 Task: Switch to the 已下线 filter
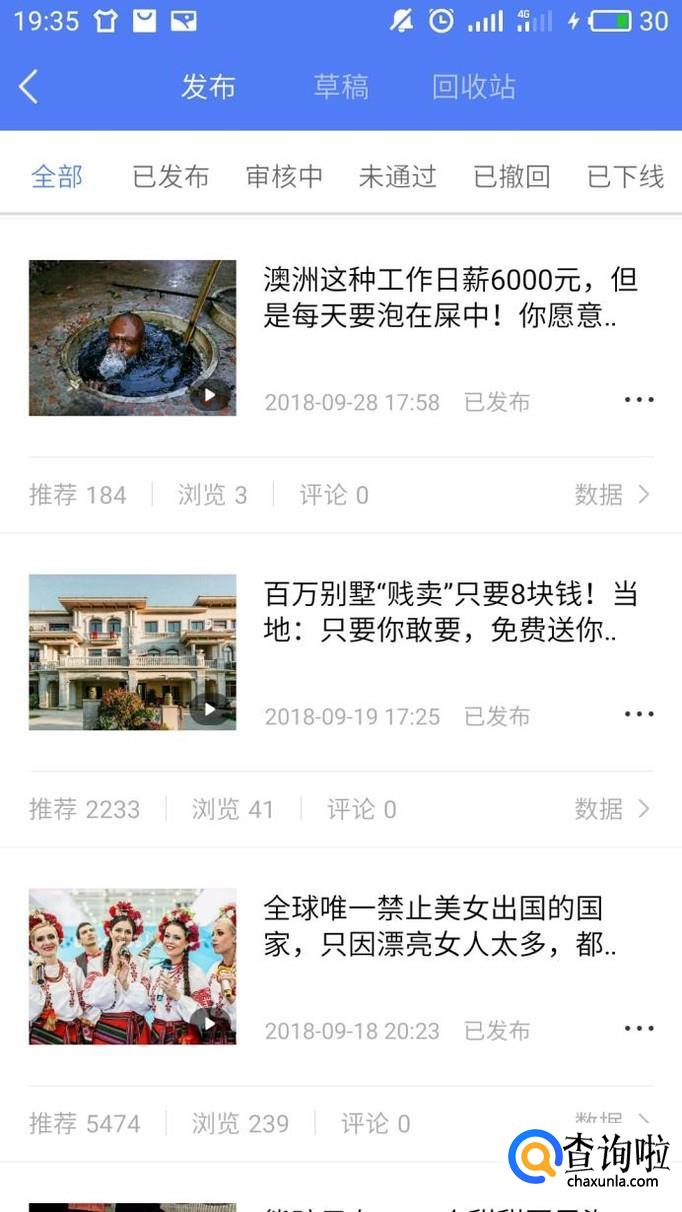625,177
